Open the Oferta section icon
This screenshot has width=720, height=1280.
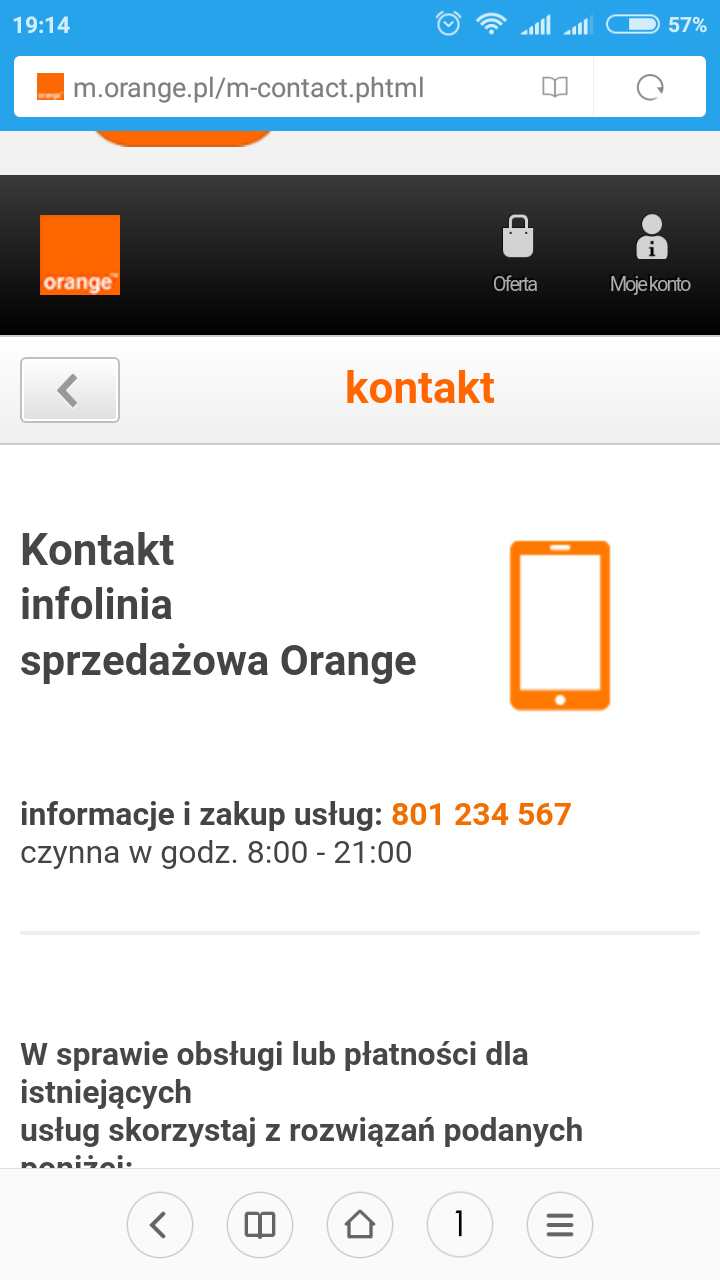tap(515, 247)
